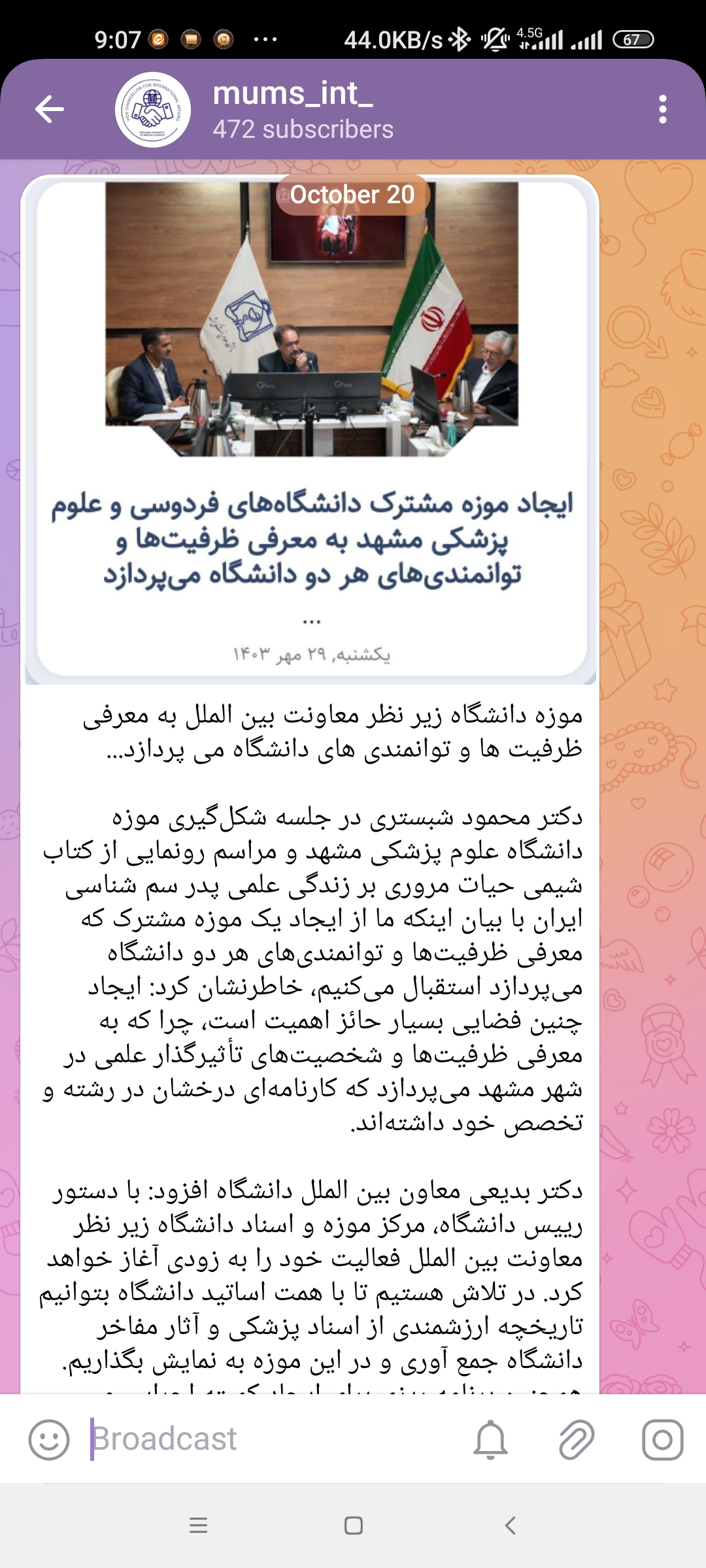Toggle silent broadcast with the bell icon
706x1568 pixels.
click(490, 1439)
